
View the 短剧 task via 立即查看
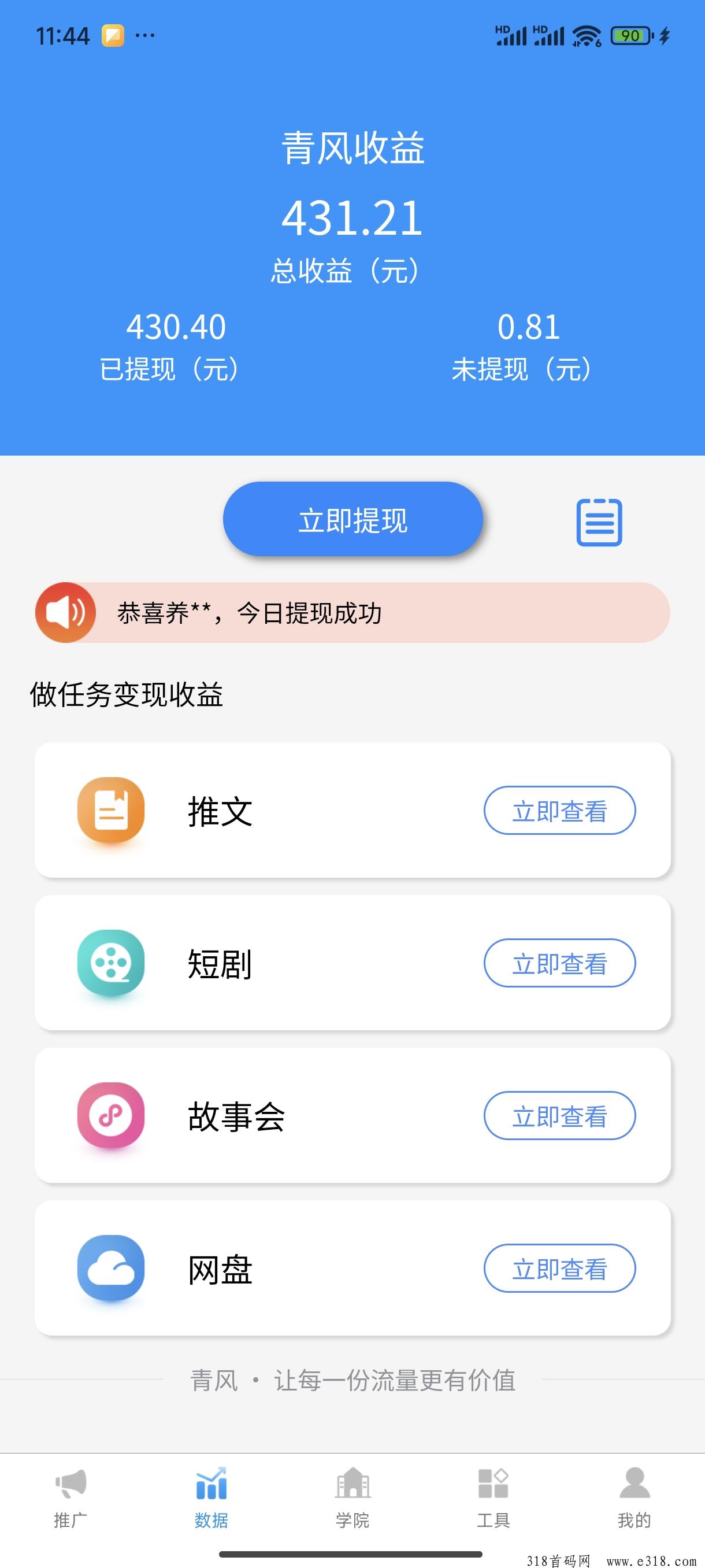coord(559,963)
